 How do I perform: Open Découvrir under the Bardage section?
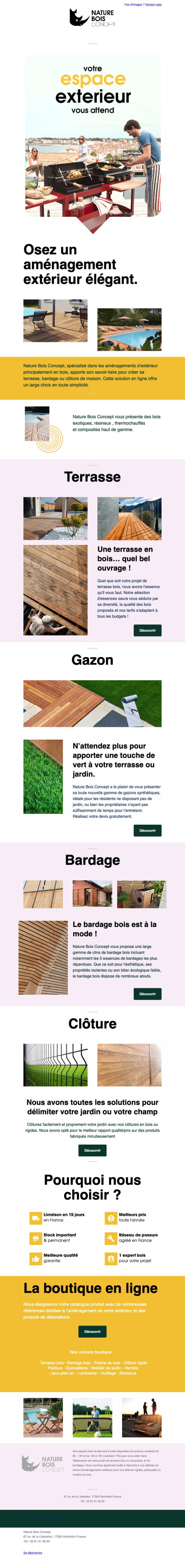[x=147, y=993]
